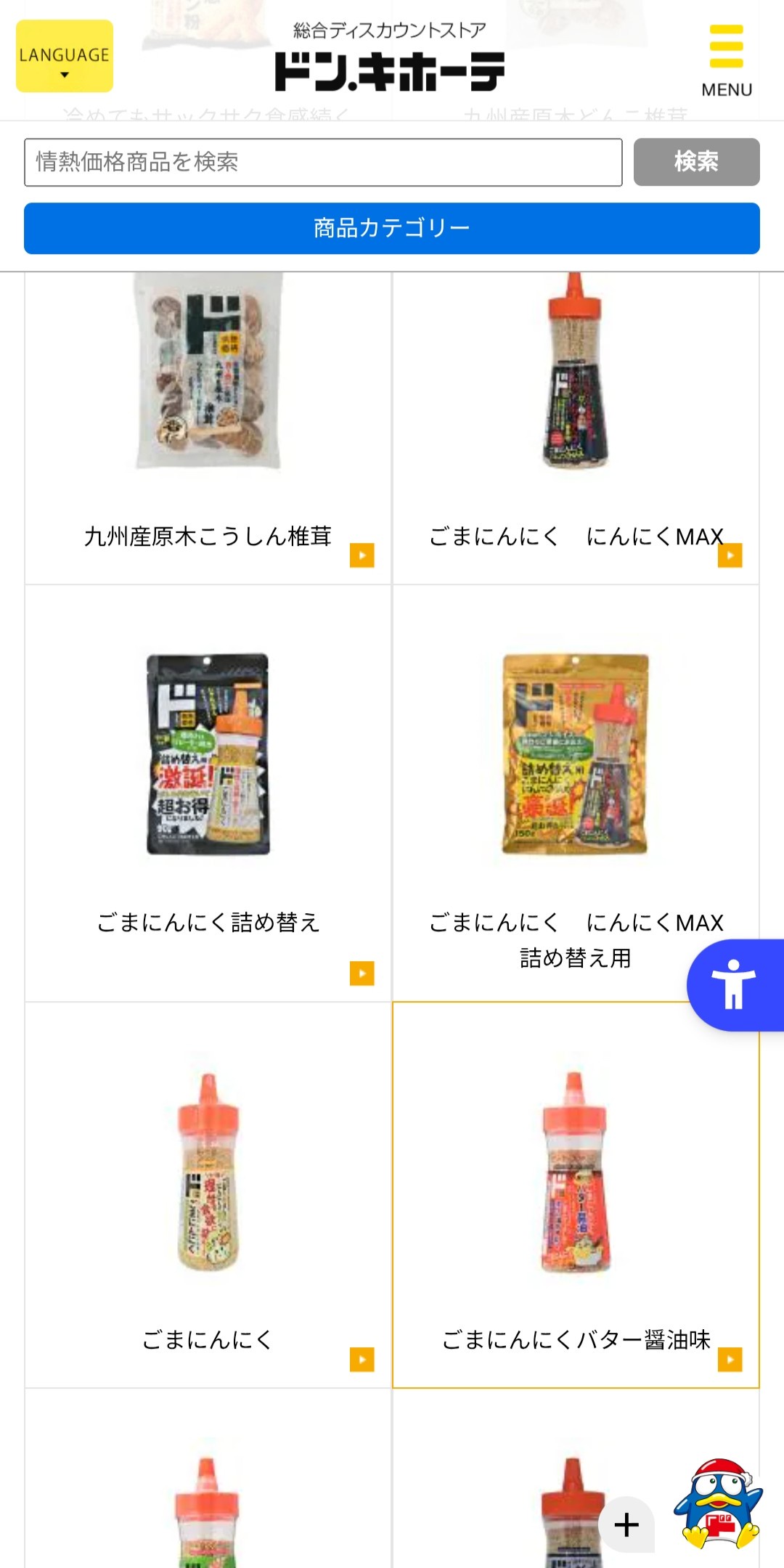Image resolution: width=784 pixels, height=1568 pixels.
Task: Open the MENU hamburger
Action: (x=726, y=60)
